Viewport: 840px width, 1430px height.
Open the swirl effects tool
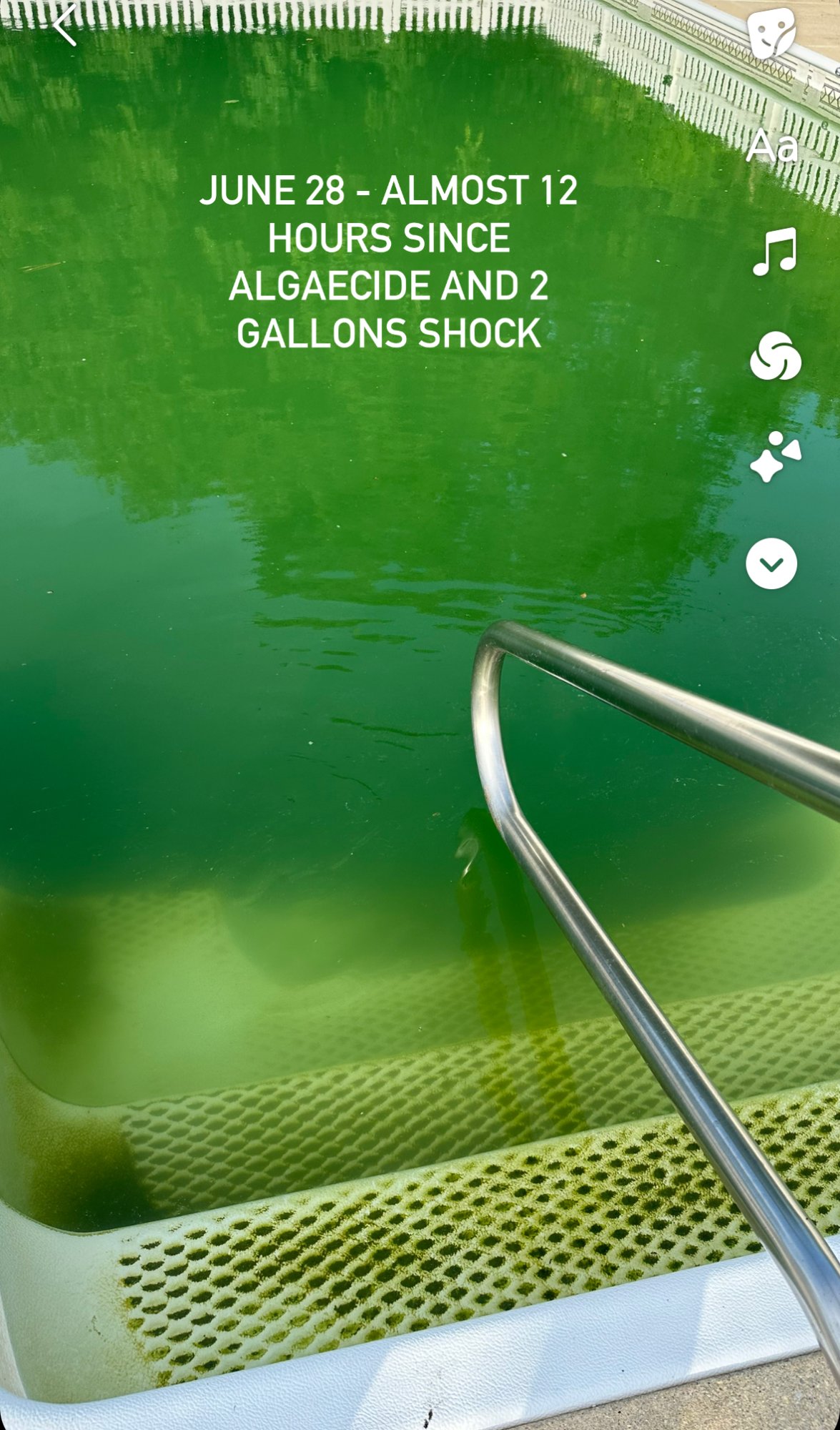tap(775, 356)
